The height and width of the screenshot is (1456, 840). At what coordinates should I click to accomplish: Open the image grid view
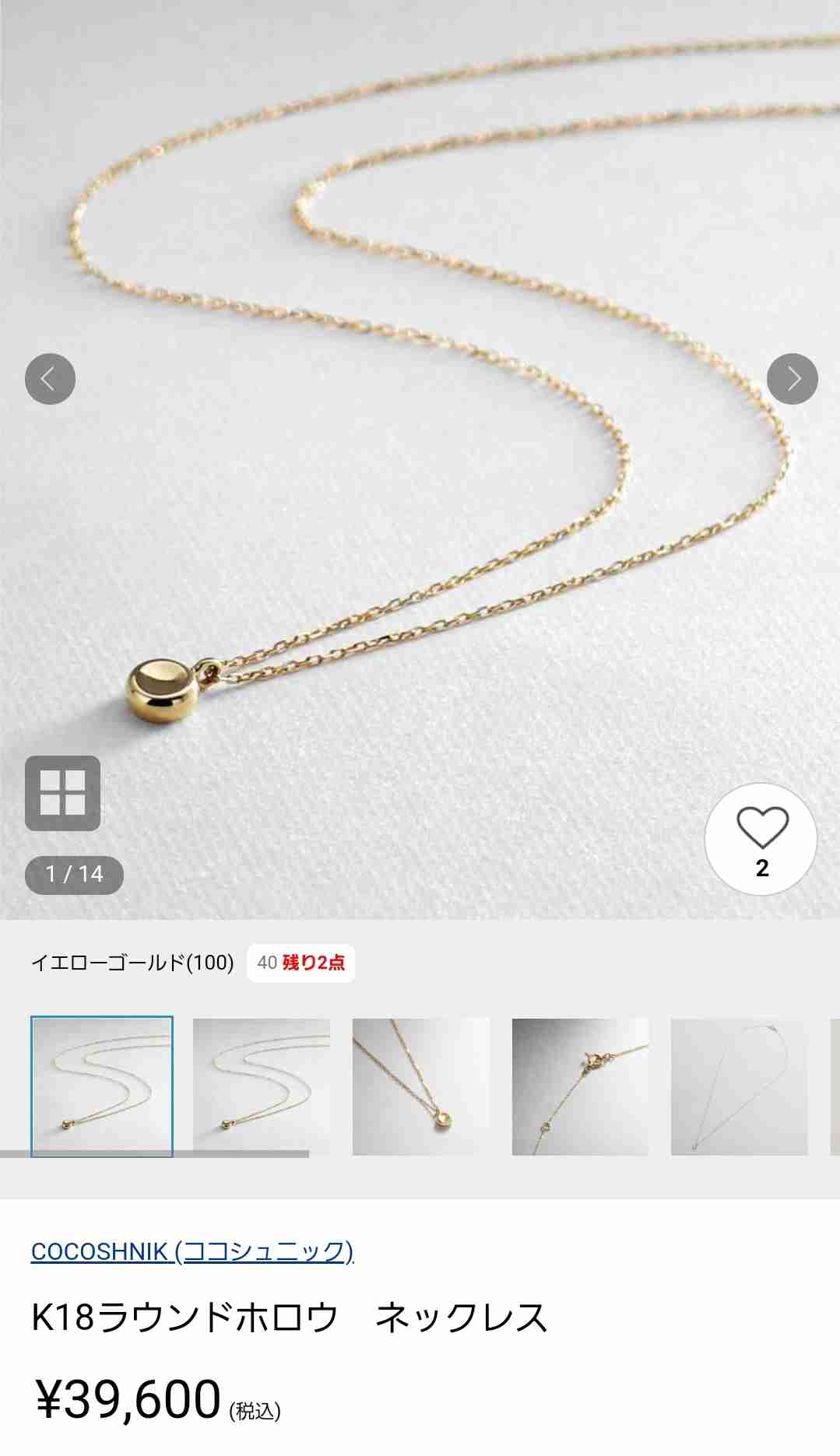coord(62,793)
